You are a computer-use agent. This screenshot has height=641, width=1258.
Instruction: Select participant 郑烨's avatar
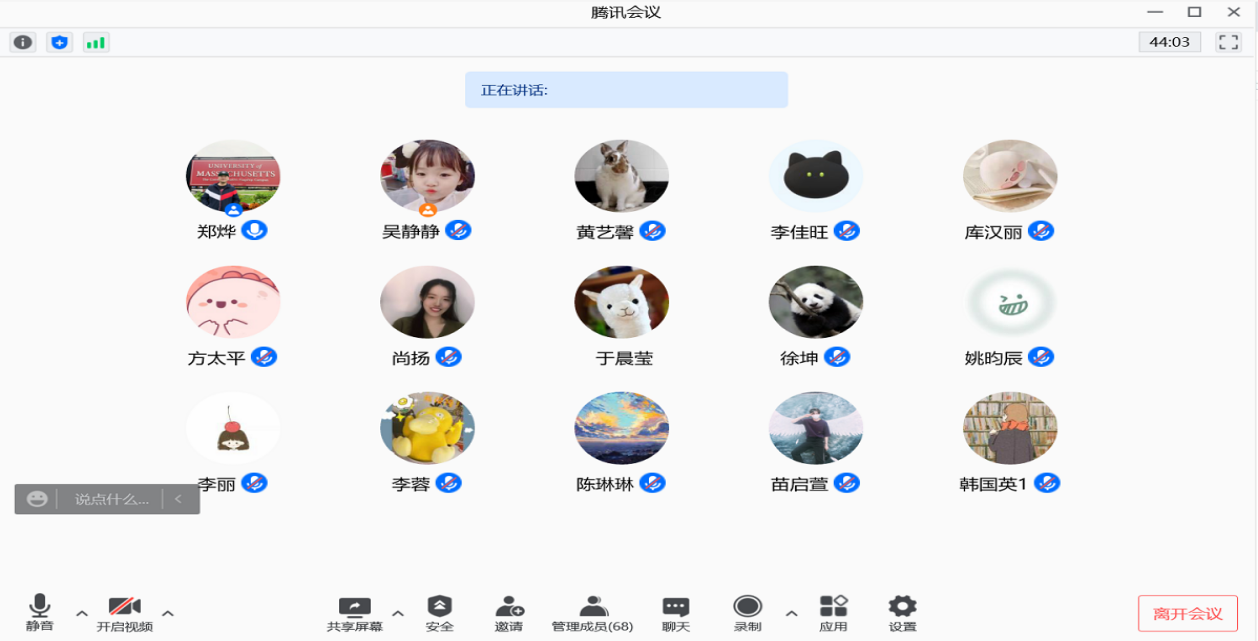click(x=233, y=176)
